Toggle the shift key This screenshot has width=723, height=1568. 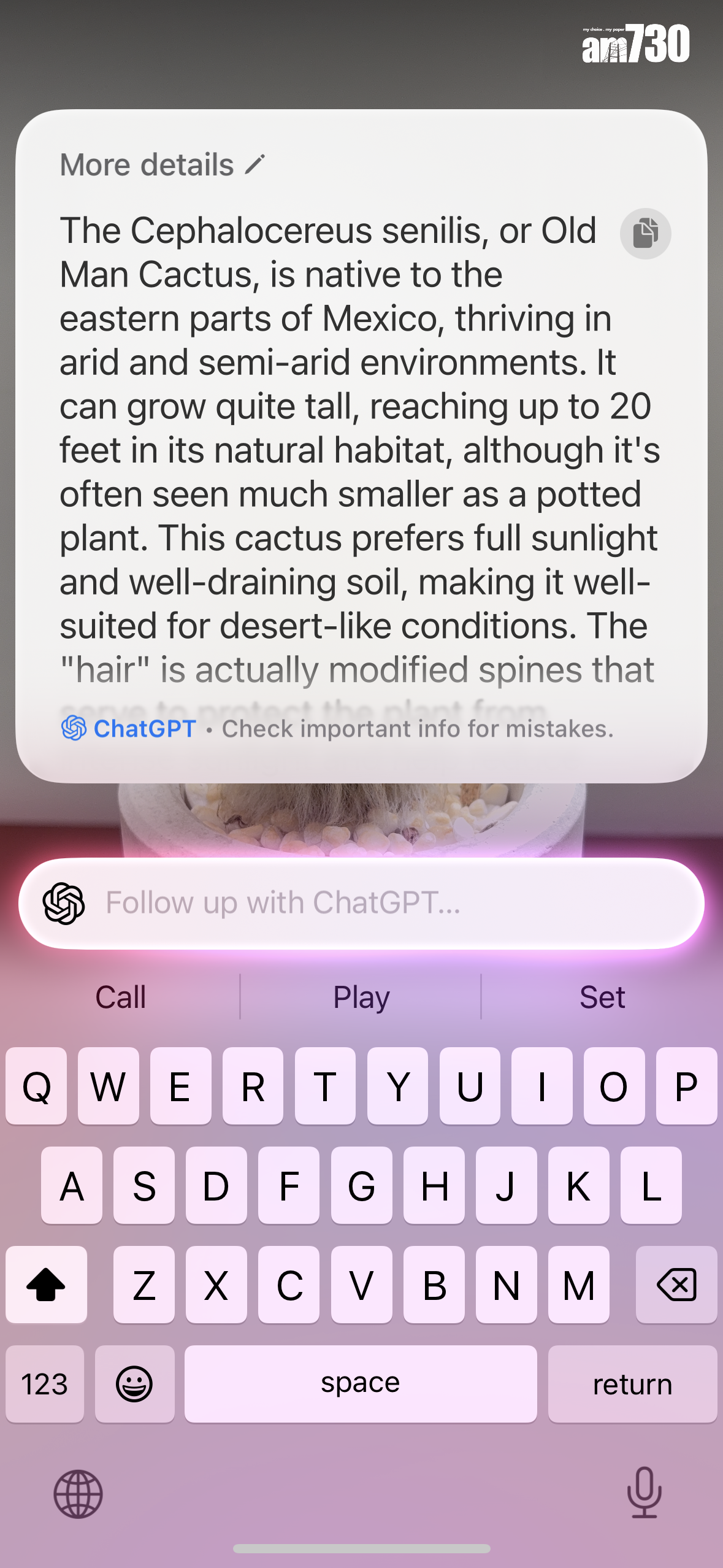click(46, 1285)
